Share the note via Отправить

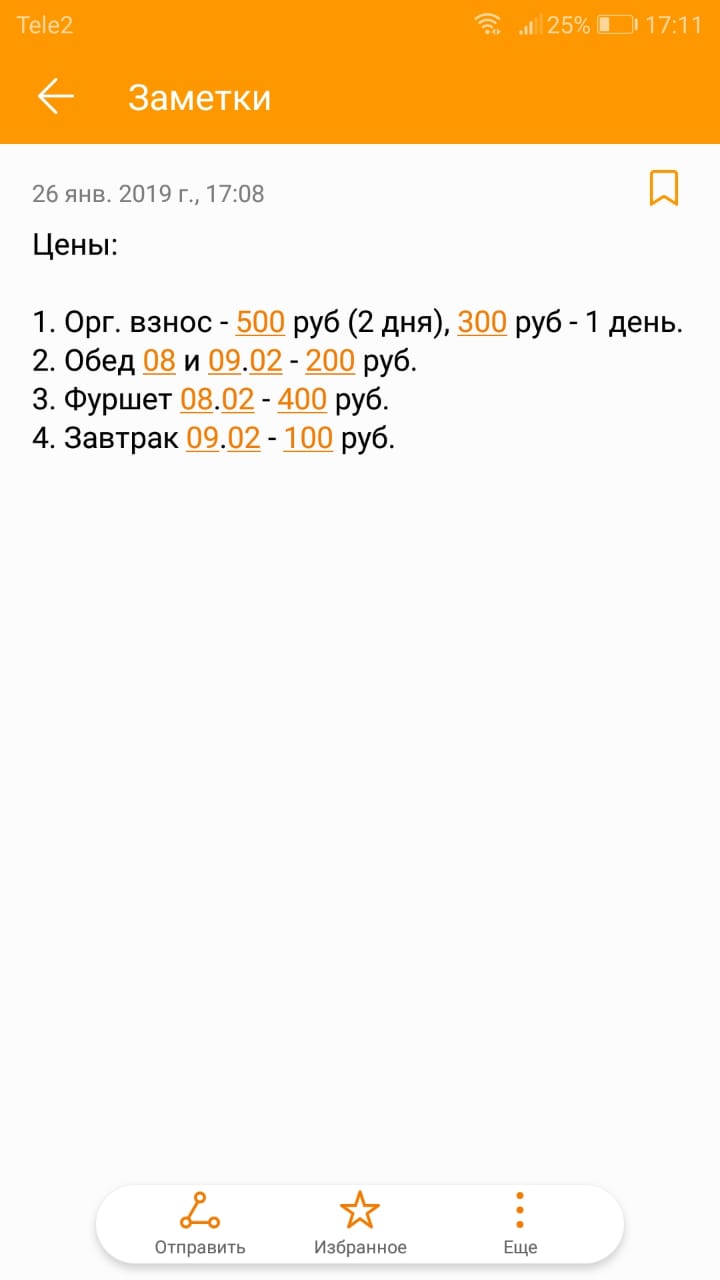[x=200, y=1222]
